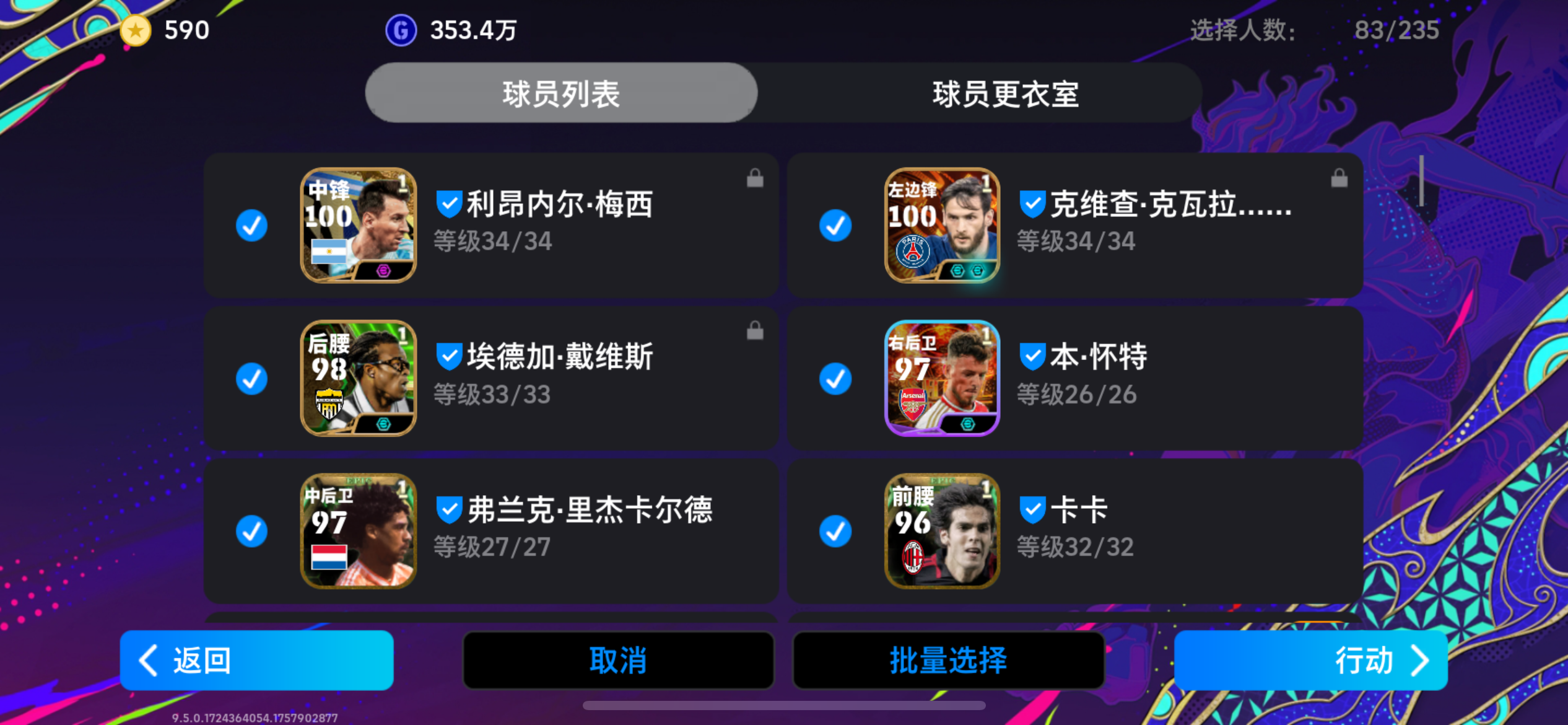This screenshot has height=725, width=1568.
Task: Open 卡卡 player card
Action: (x=942, y=531)
